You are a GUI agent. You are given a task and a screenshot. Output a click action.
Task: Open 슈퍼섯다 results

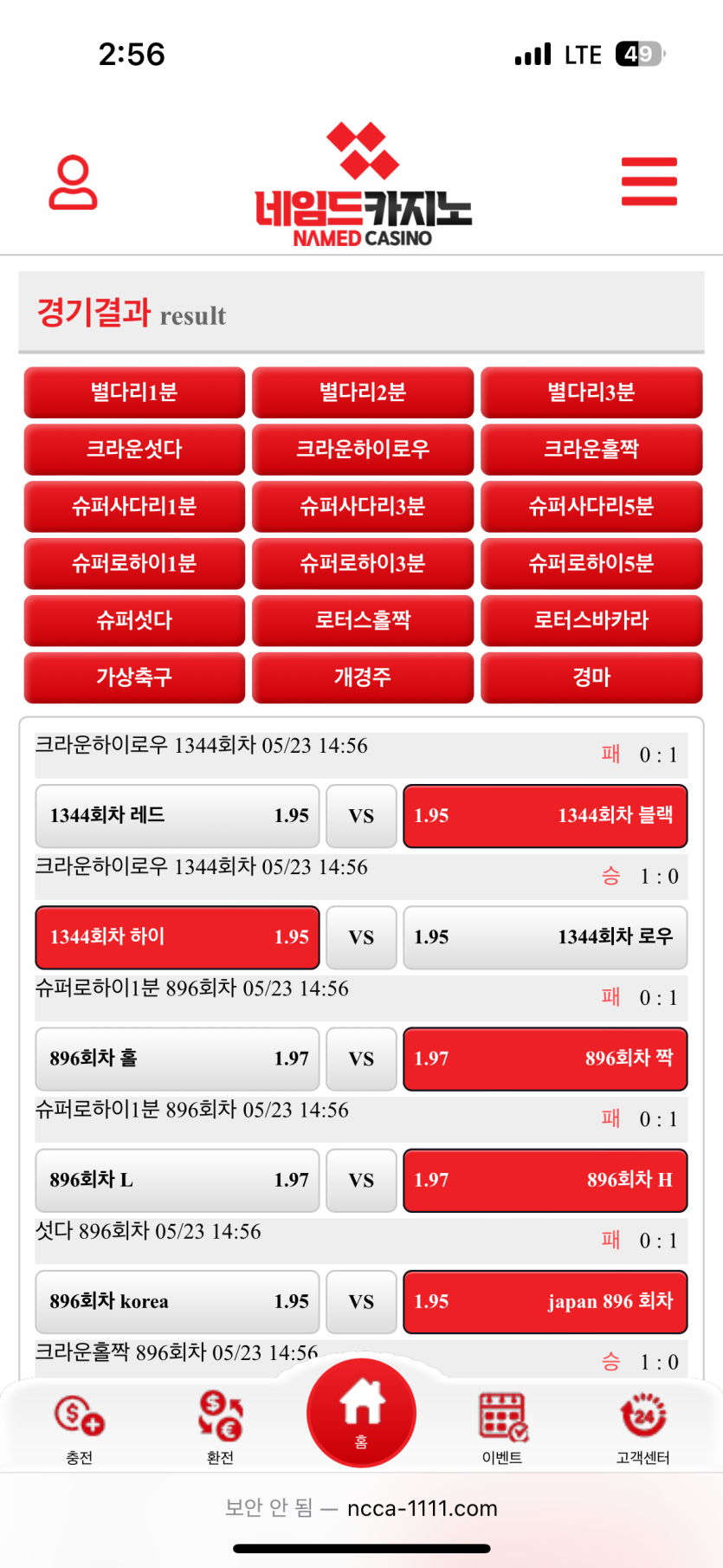click(x=134, y=620)
